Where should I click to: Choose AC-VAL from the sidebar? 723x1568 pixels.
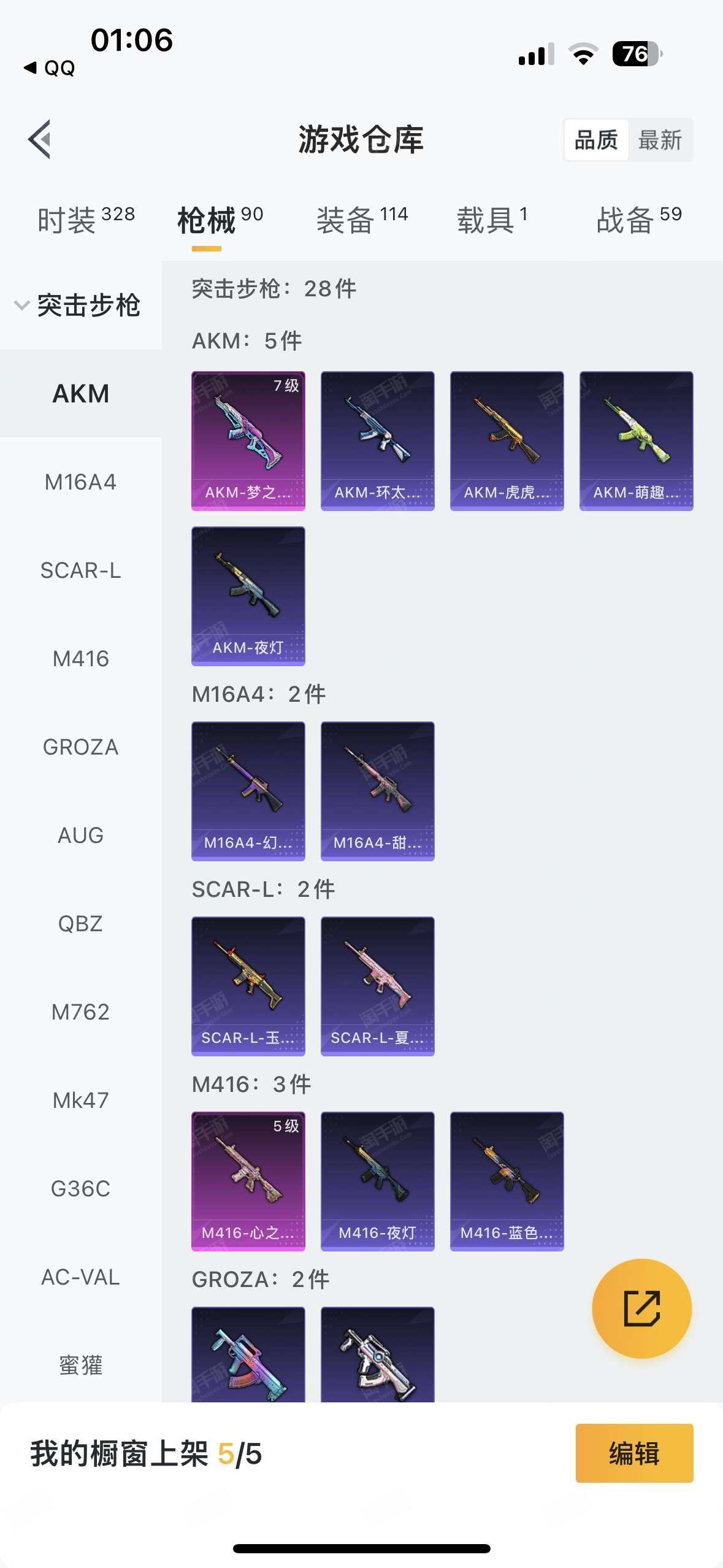click(x=81, y=1277)
